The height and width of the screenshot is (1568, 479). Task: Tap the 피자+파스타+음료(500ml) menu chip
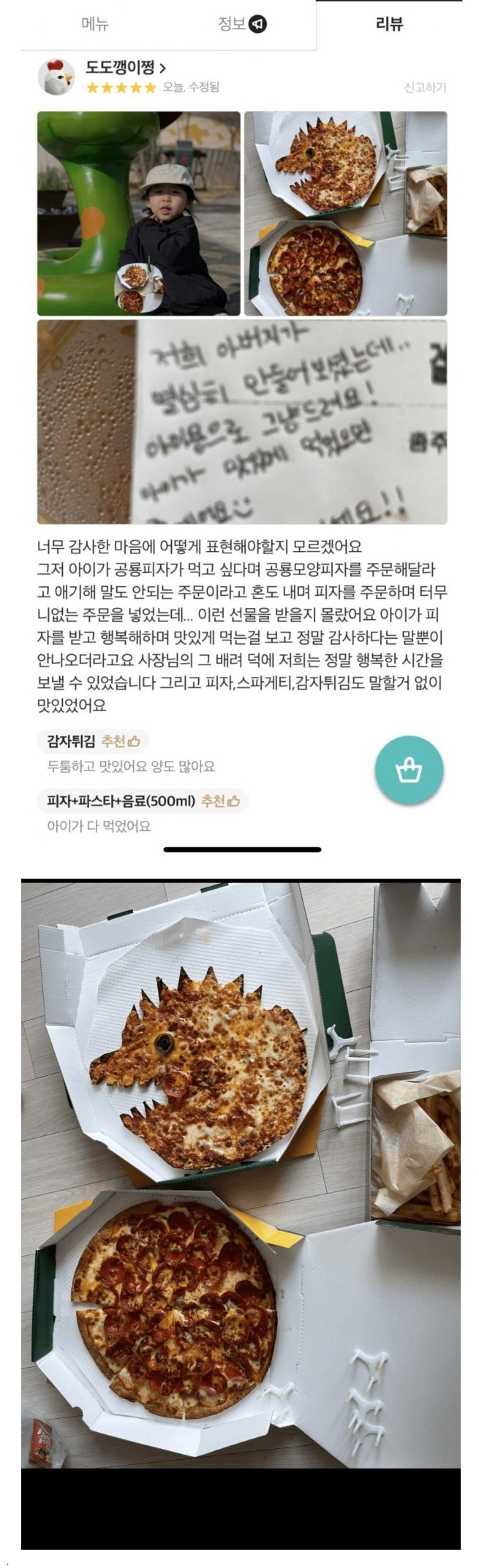click(x=143, y=801)
